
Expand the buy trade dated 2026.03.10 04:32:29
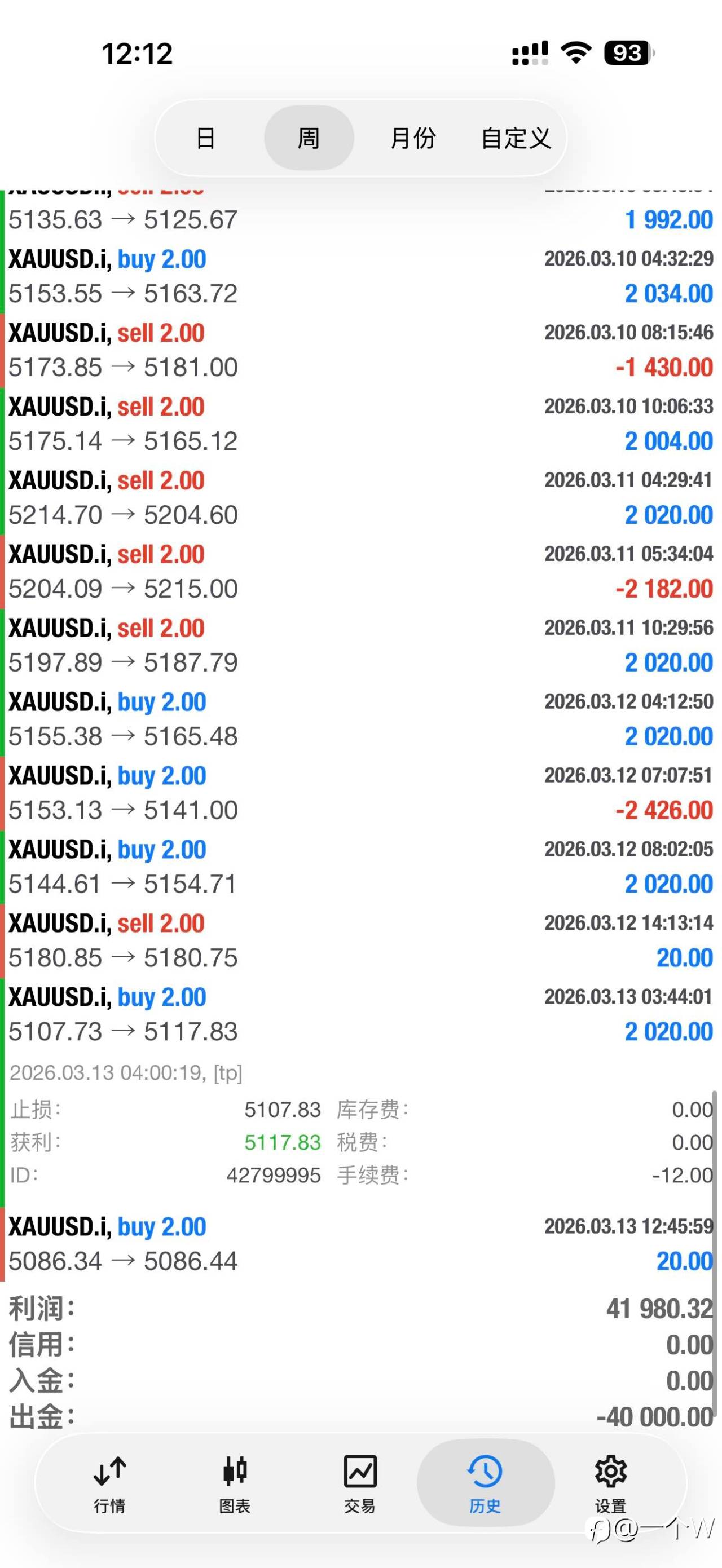point(360,277)
